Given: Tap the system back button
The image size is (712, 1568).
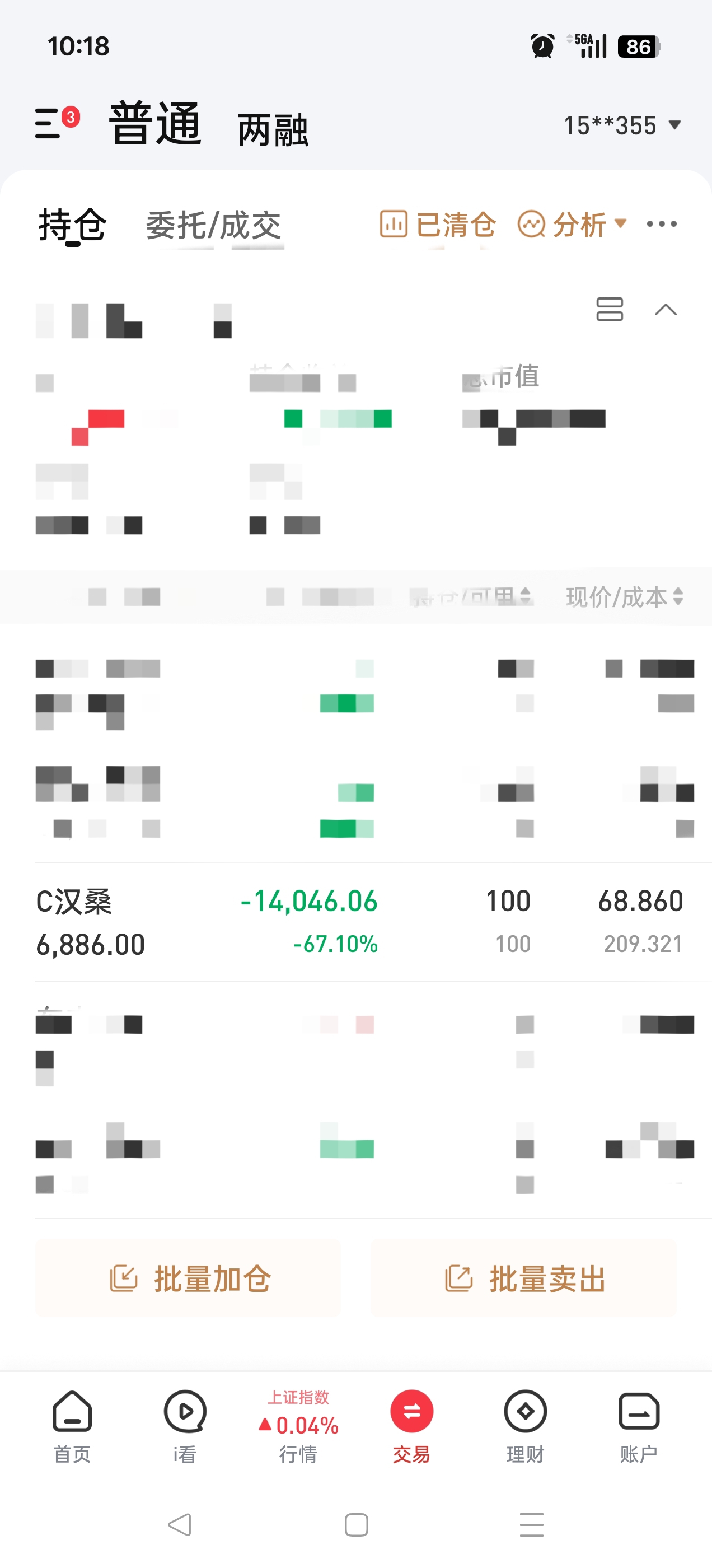Looking at the screenshot, I should 180,1525.
